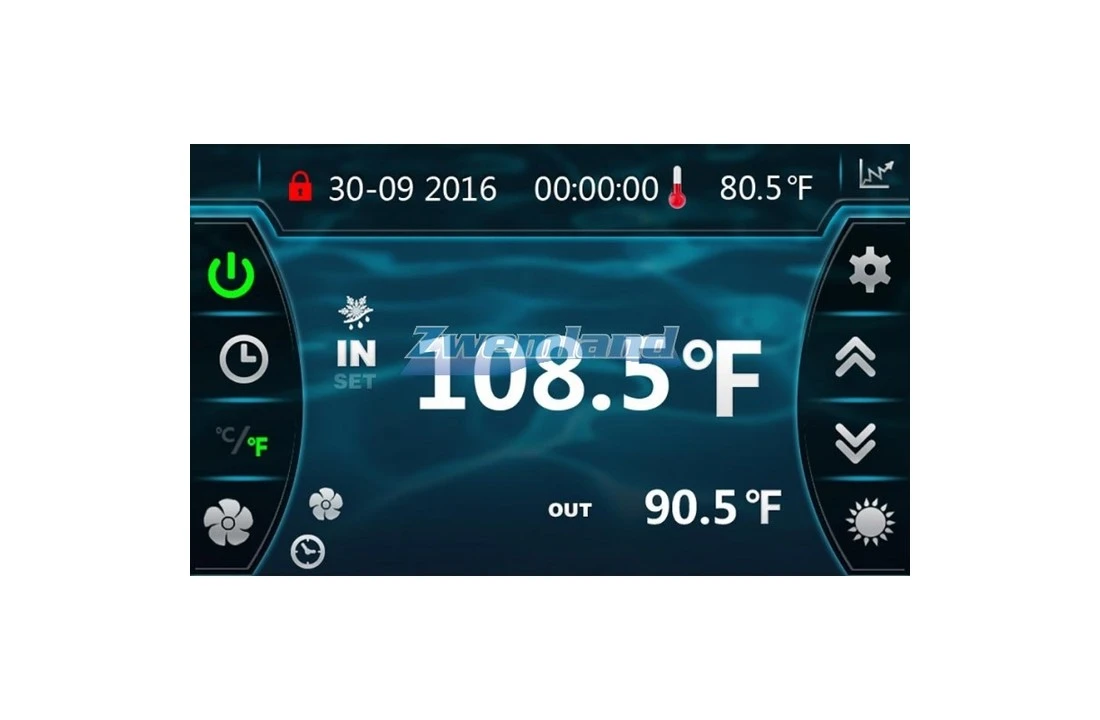Switch temperature unit between °C and °F

[243, 441]
